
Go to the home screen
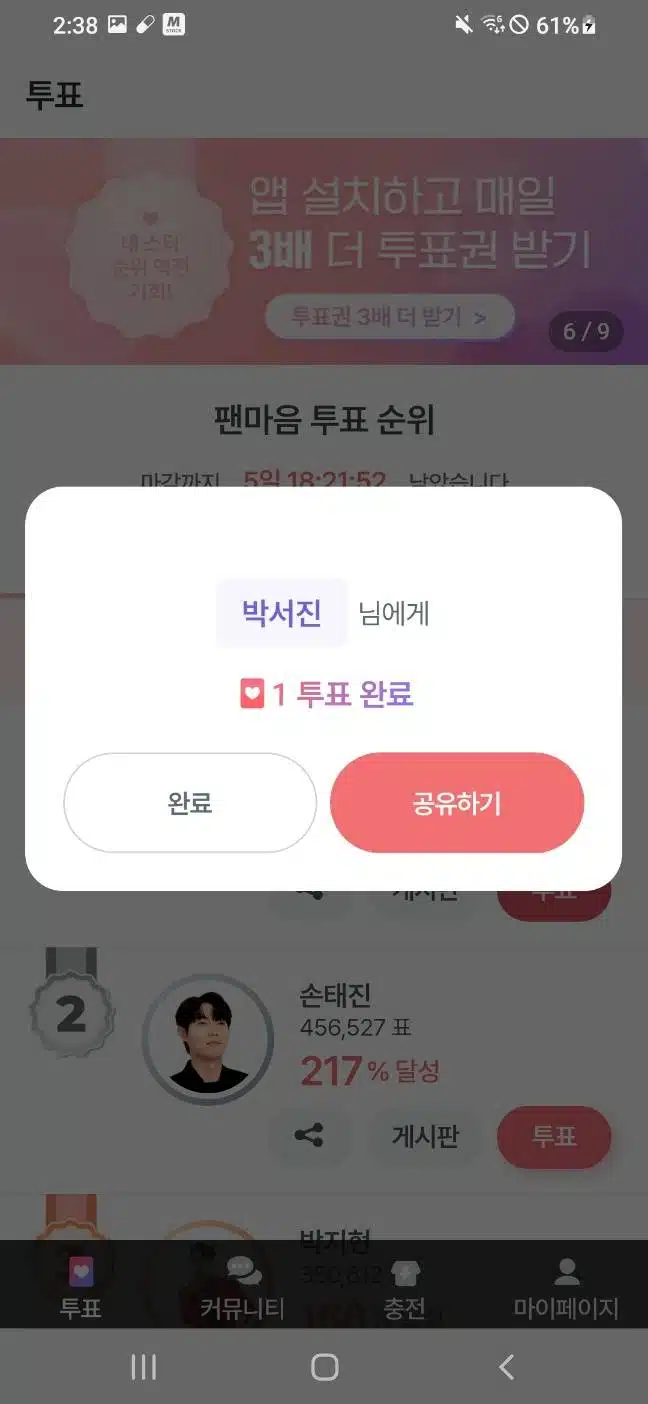tap(324, 1367)
